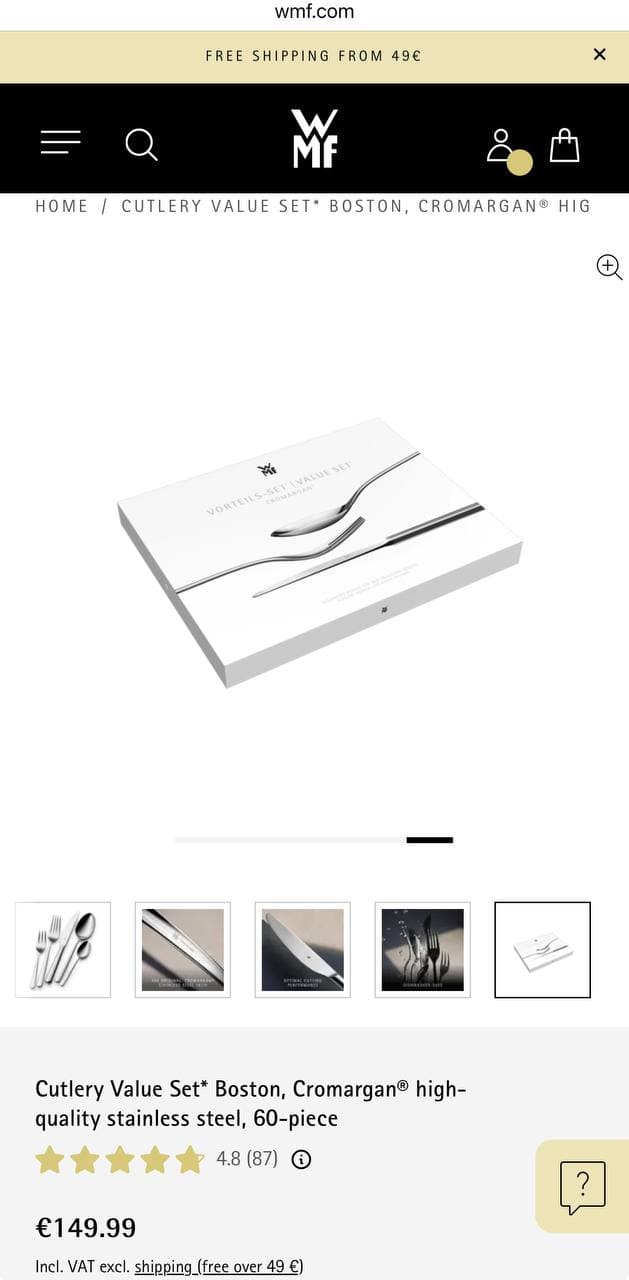The image size is (629, 1280).
Task: Open the 4.8 (87) star reviews
Action: coord(157,1159)
